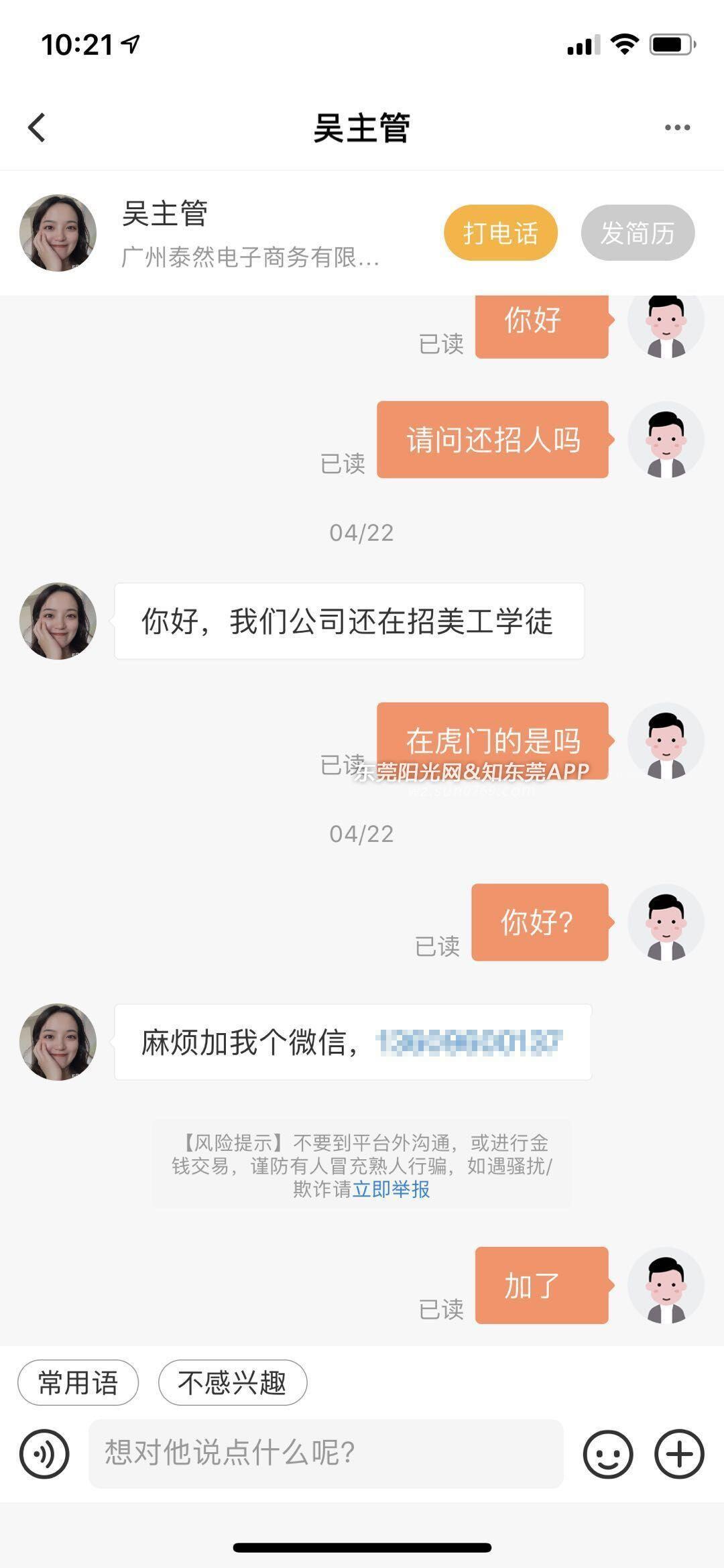The image size is (724, 1568).
Task: Open the 常用语 quick phrases chip
Action: pyautogui.click(x=78, y=1382)
